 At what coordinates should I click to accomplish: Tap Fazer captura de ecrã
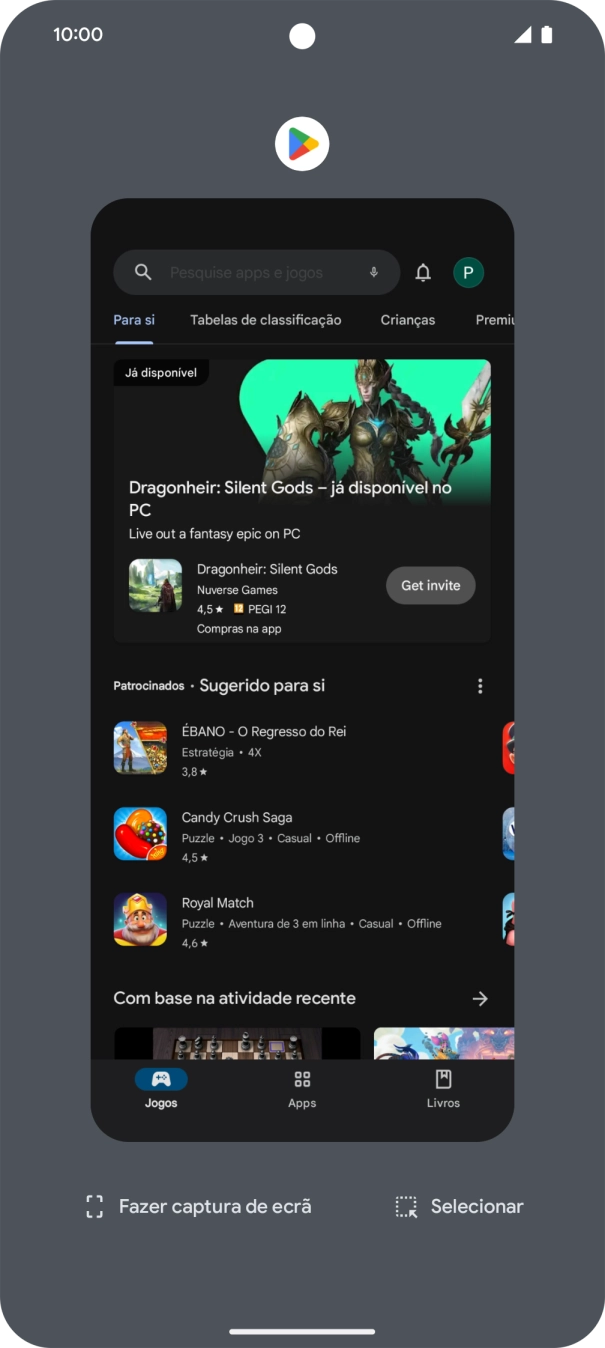pyautogui.click(x=198, y=1206)
